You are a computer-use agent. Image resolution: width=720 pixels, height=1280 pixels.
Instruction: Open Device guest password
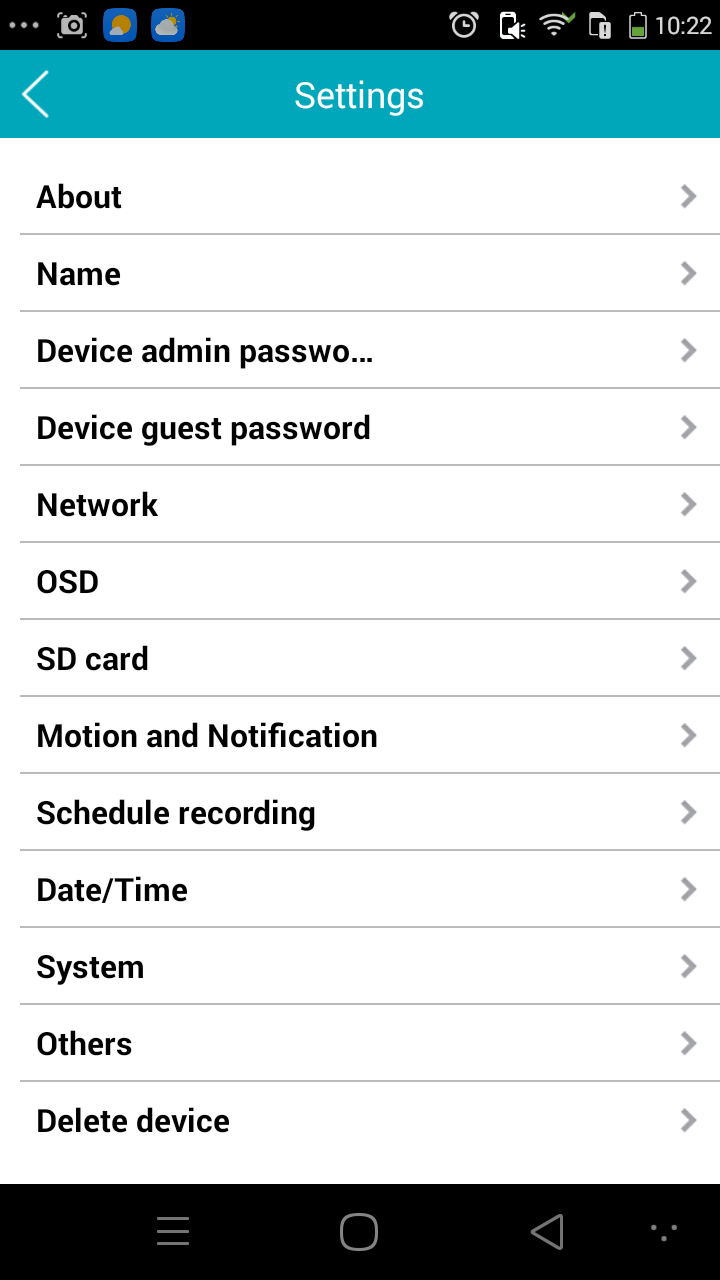[360, 428]
